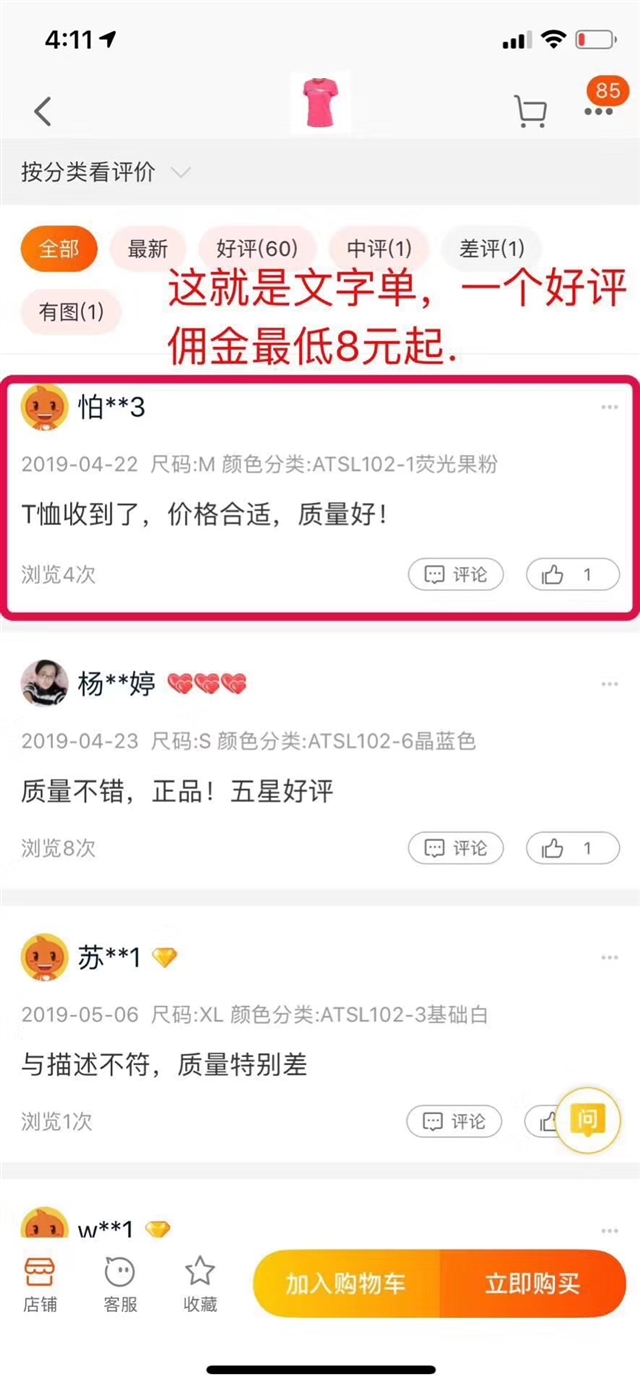Open the shopping cart icon
The width and height of the screenshot is (640, 1387).
pyautogui.click(x=529, y=111)
